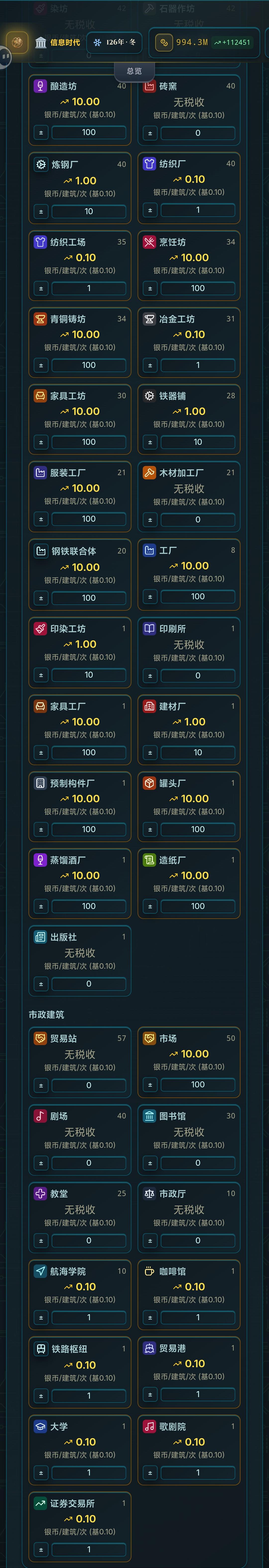269x1568 pixels.
Task: Edit the tax value field for 纺织厂
Action: coord(198,210)
